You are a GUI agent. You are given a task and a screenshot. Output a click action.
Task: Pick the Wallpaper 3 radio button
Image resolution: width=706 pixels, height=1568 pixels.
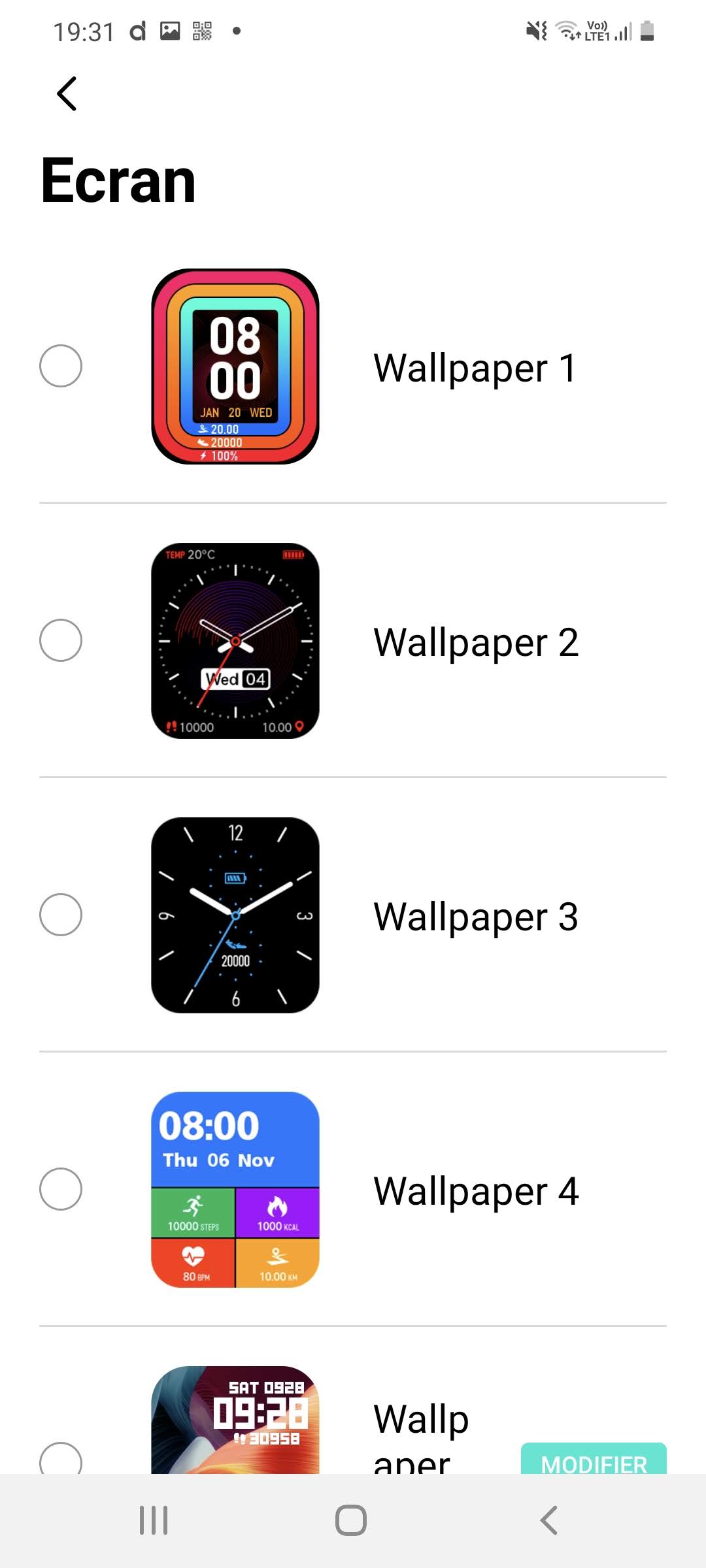click(x=61, y=915)
